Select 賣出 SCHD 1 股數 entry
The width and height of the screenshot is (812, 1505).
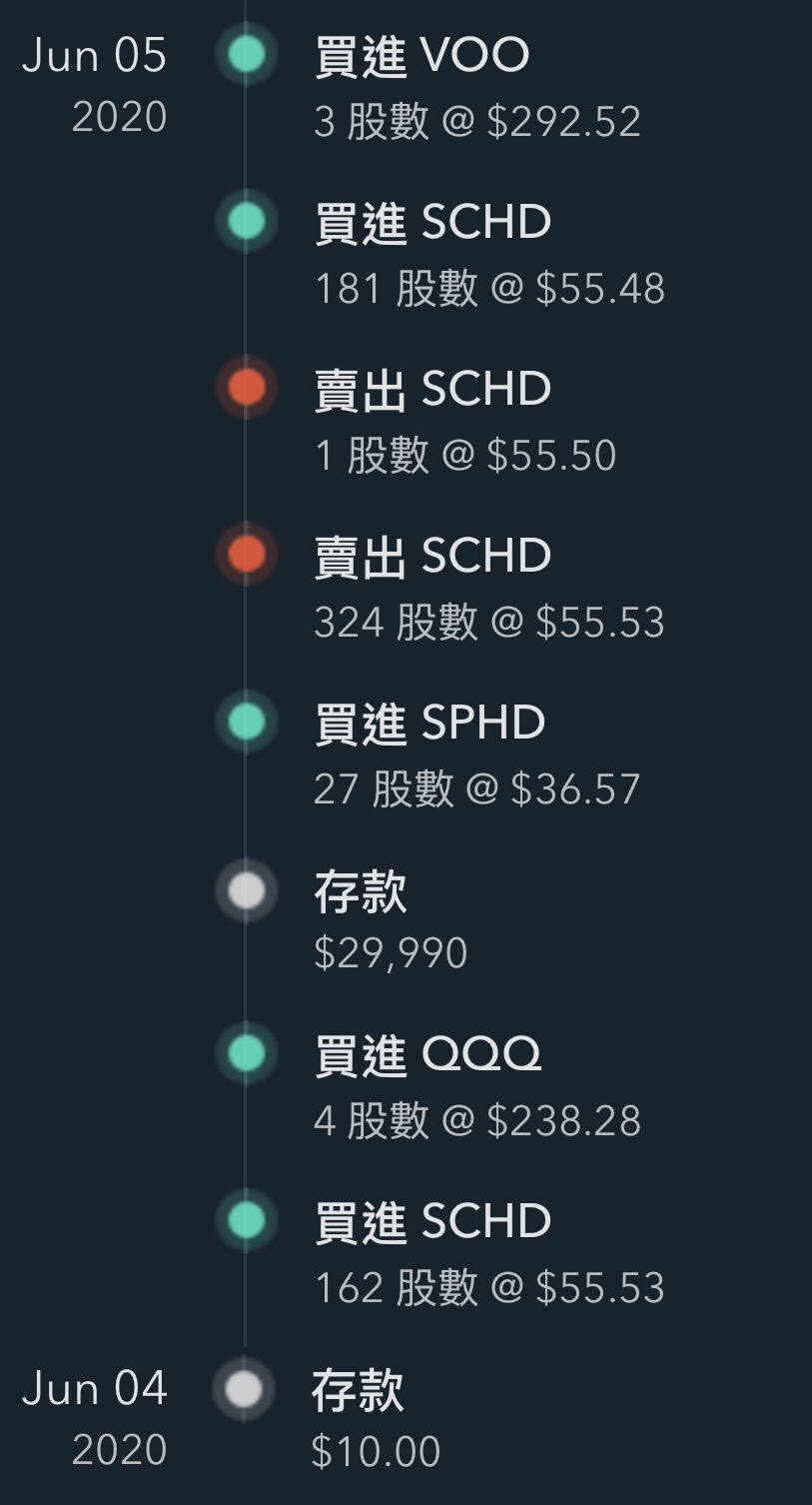465,422
